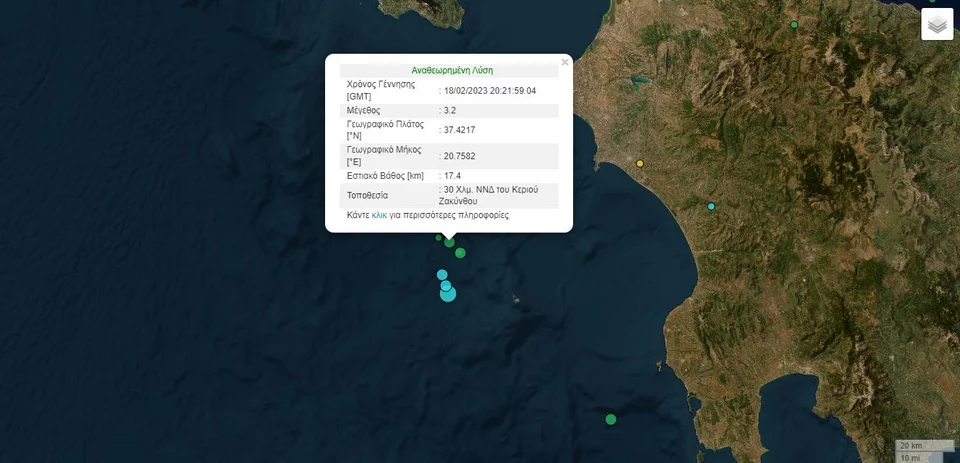Image resolution: width=960 pixels, height=463 pixels.
Task: Follow the κλικ link for more information
Action: tap(379, 215)
